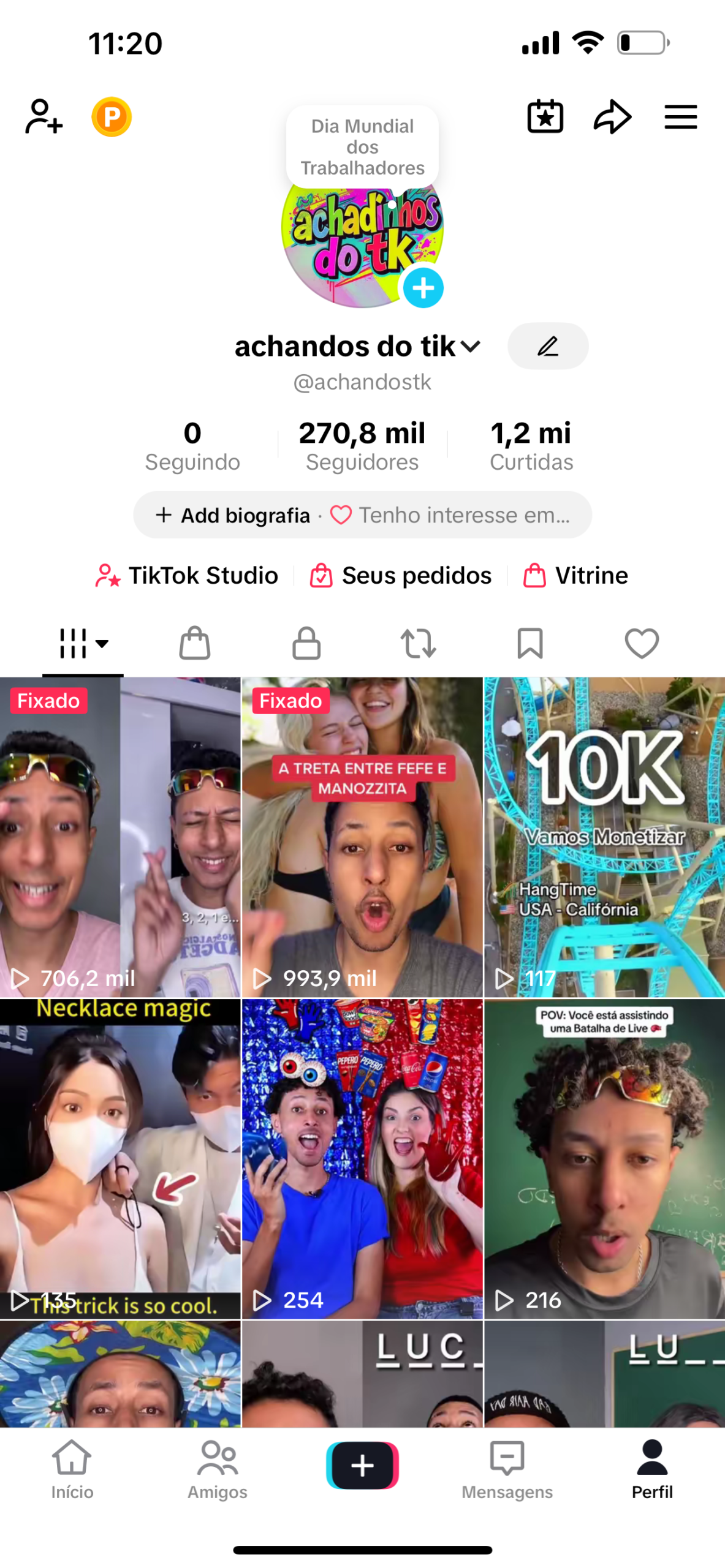This screenshot has width=725, height=1568.
Task: Go to the Início tab
Action: pyautogui.click(x=72, y=1468)
